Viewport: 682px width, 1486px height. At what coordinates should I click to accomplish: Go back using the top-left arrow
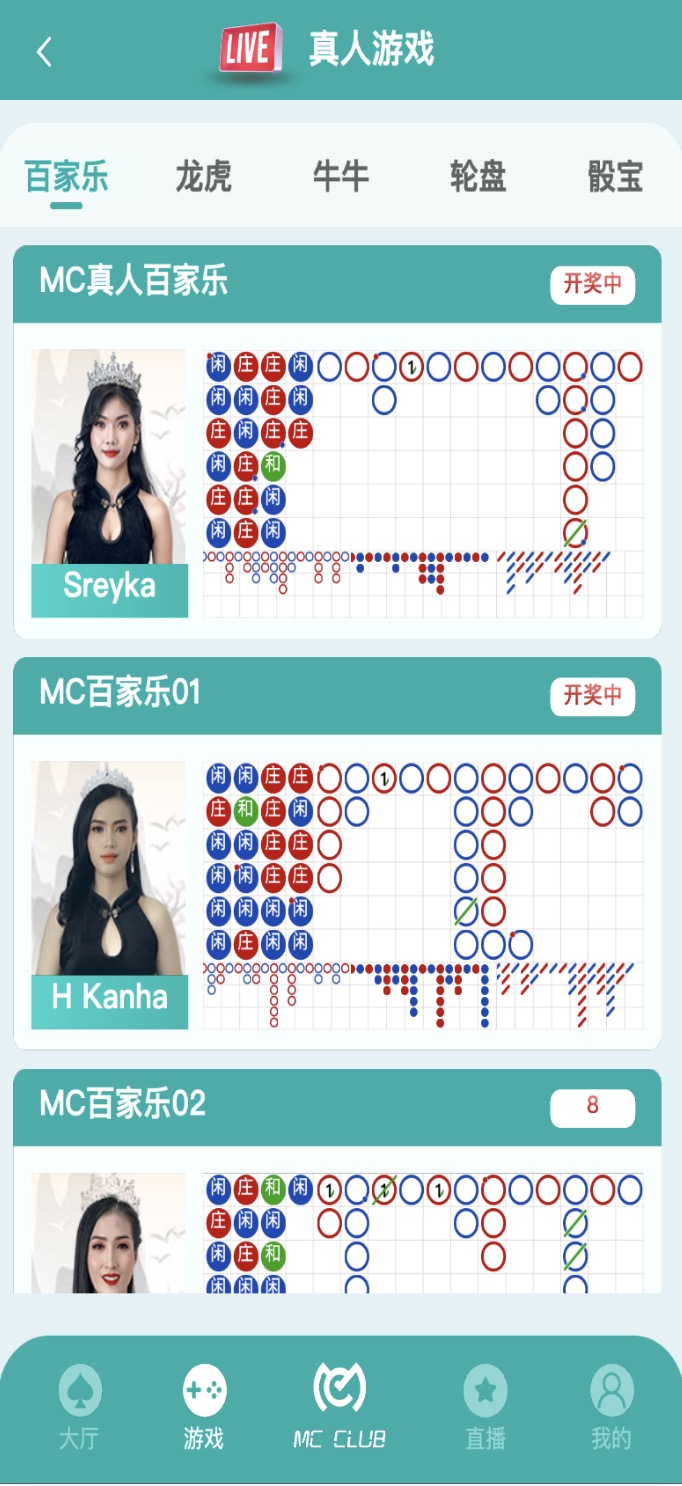pos(44,51)
